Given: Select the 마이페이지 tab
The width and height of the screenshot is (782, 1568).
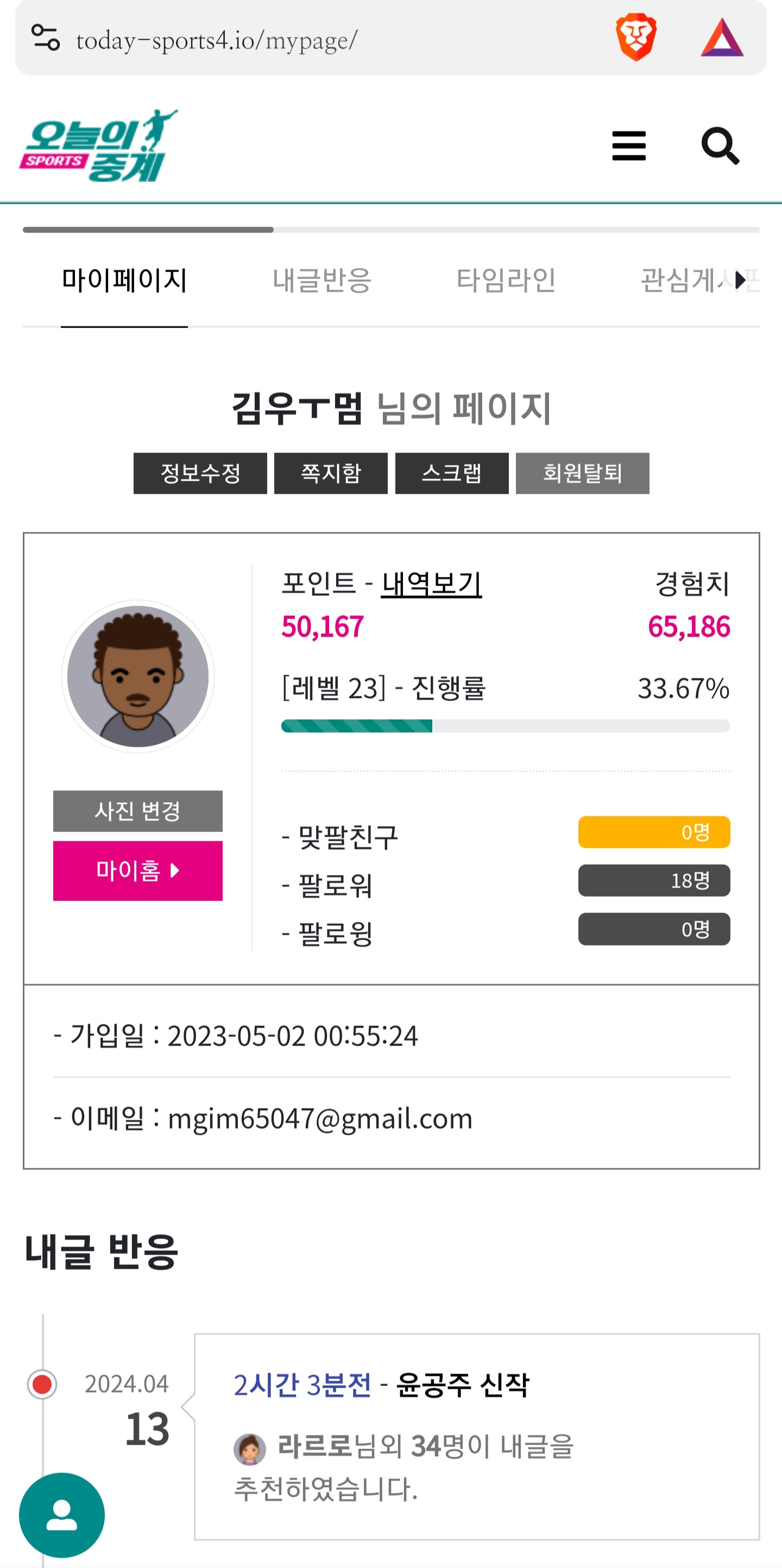Looking at the screenshot, I should point(124,281).
